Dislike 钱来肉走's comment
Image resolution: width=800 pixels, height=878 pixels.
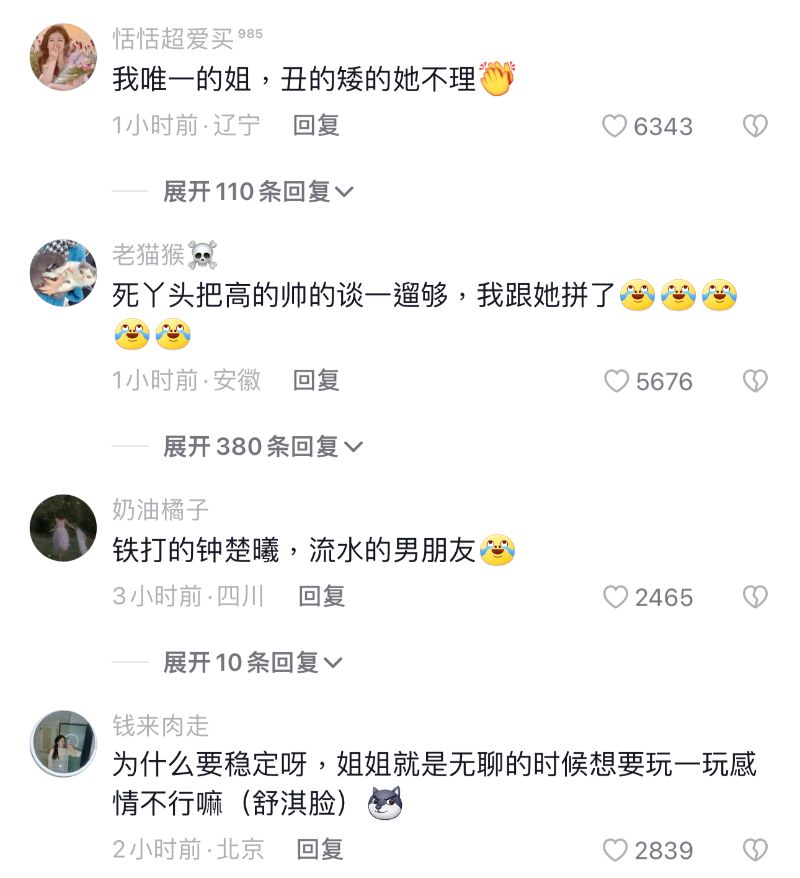point(755,850)
